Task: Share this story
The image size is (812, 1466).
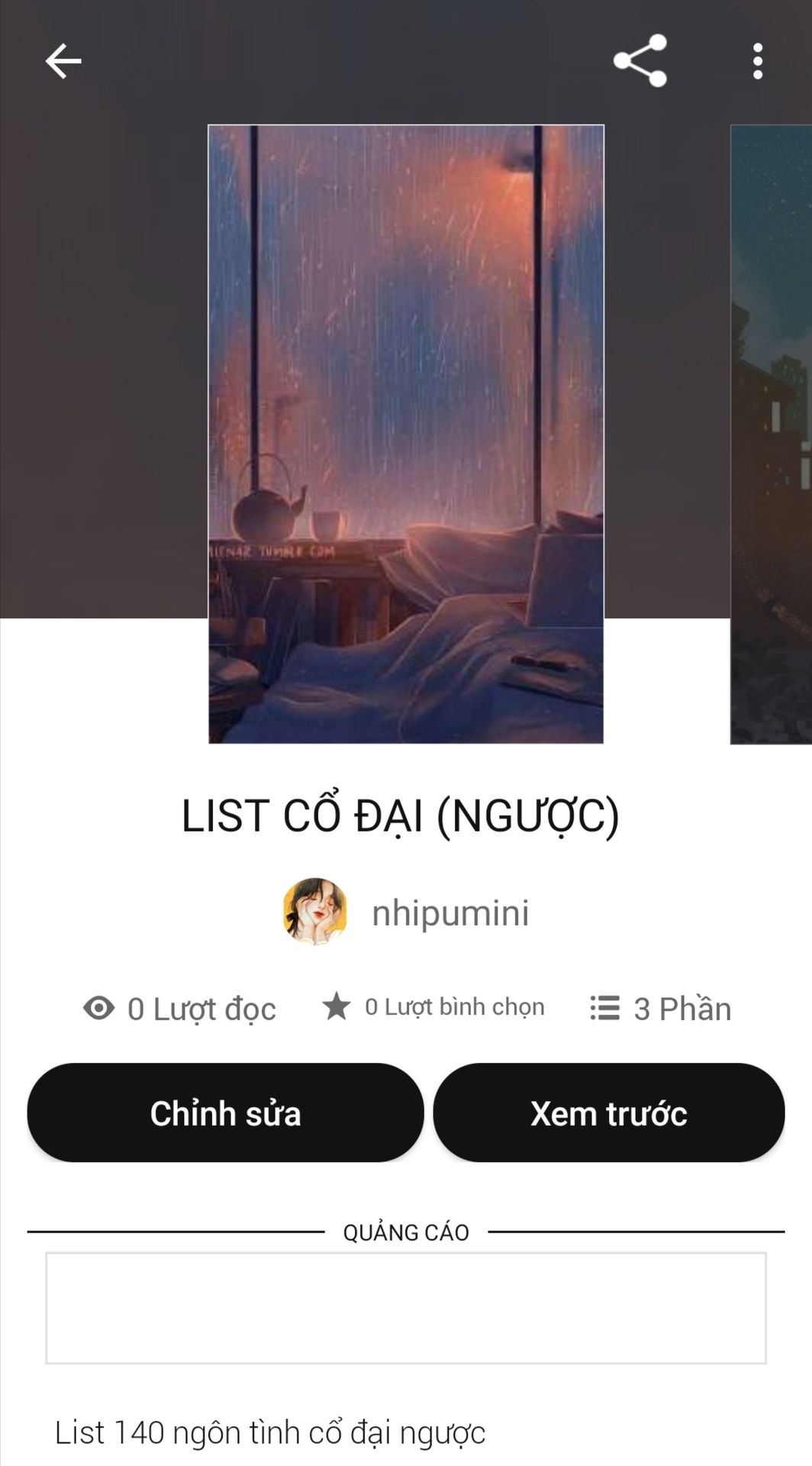Action: pyautogui.click(x=640, y=61)
